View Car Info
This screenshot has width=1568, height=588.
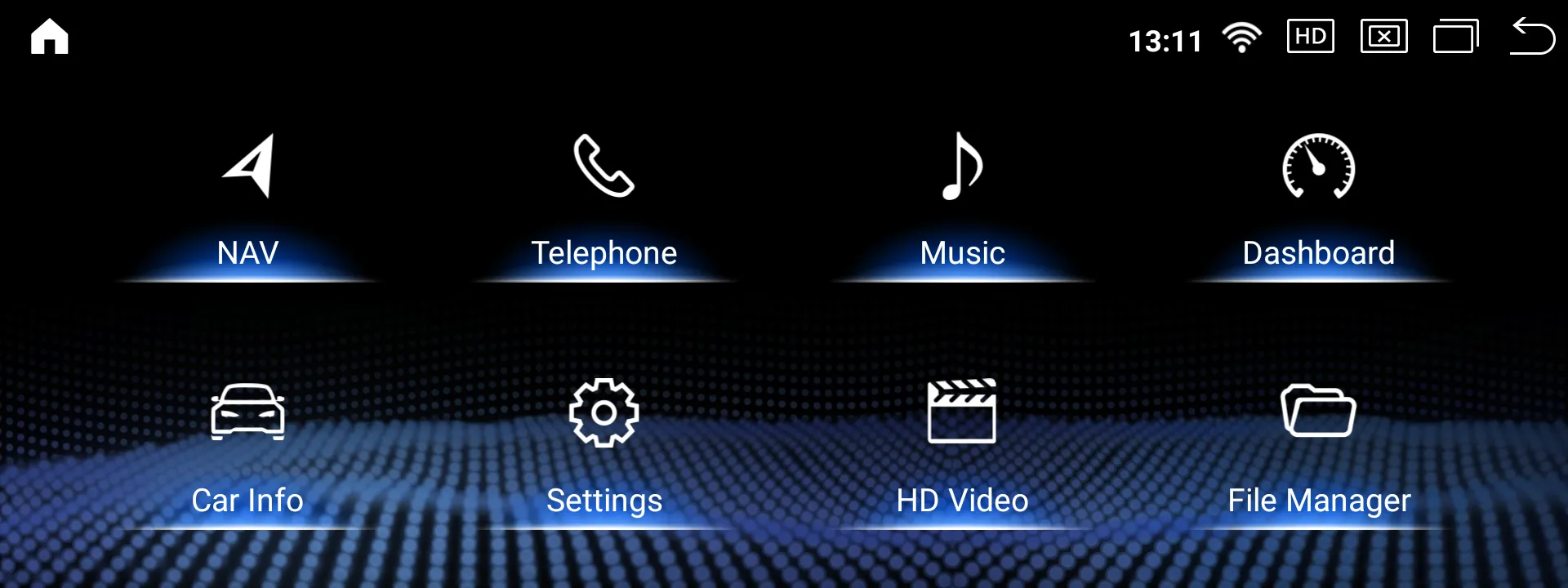[x=247, y=449]
